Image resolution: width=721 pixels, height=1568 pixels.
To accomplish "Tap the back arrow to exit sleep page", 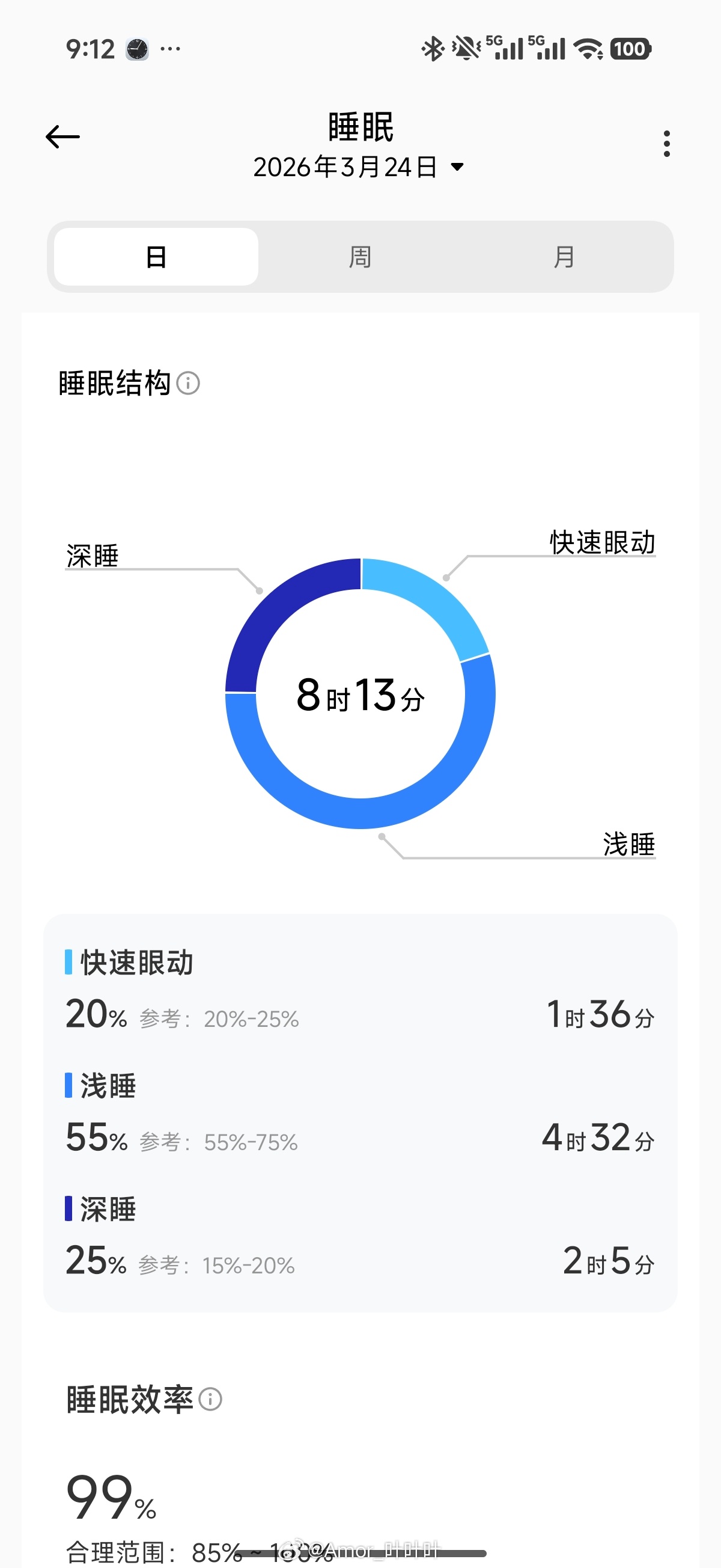I will [x=63, y=136].
